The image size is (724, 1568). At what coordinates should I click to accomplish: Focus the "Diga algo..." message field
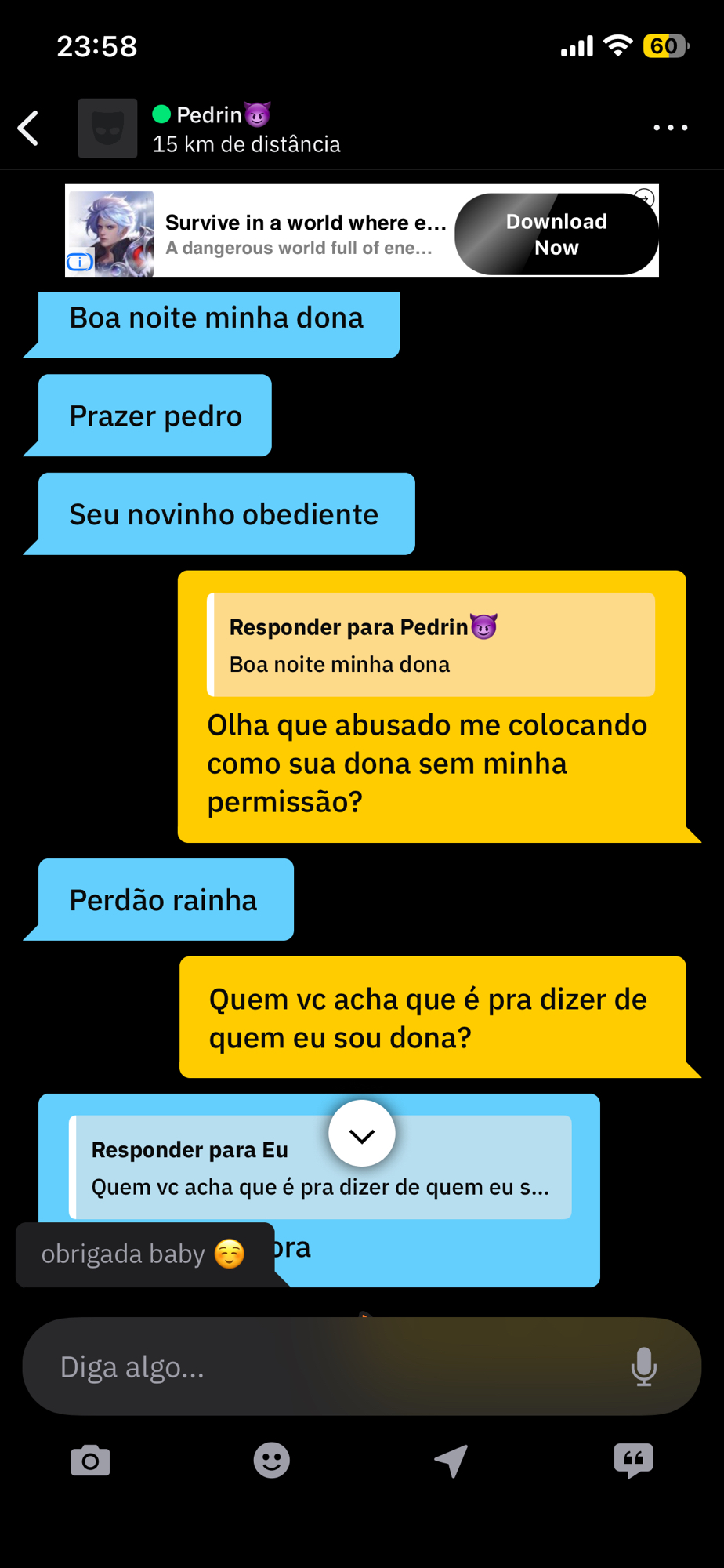click(x=329, y=1367)
